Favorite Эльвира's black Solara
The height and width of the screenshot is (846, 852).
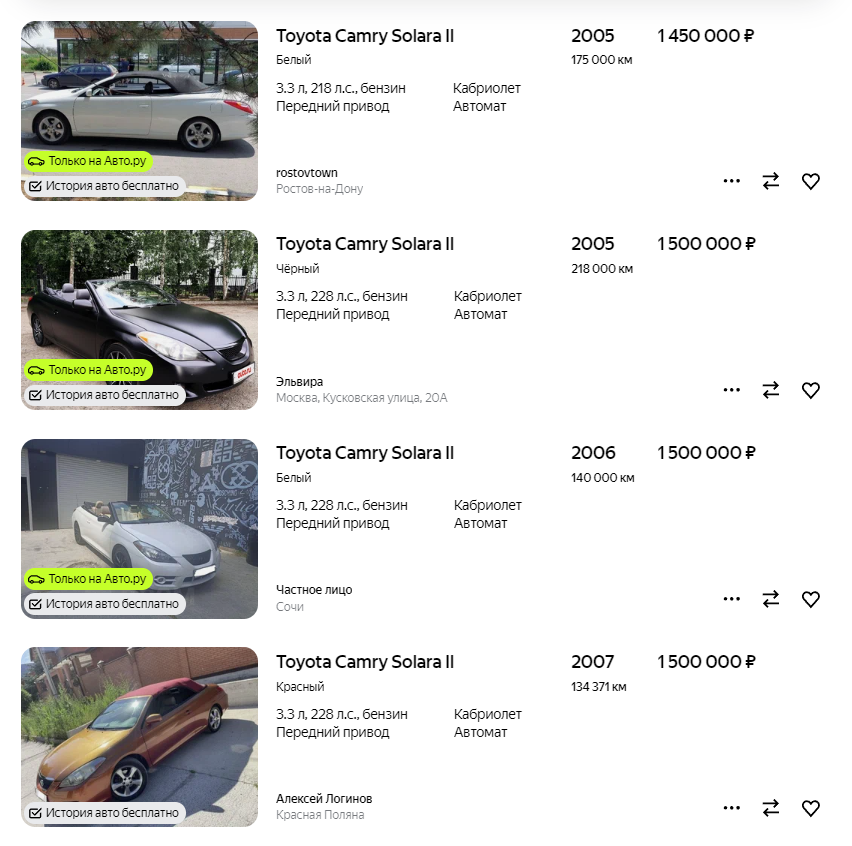[811, 390]
